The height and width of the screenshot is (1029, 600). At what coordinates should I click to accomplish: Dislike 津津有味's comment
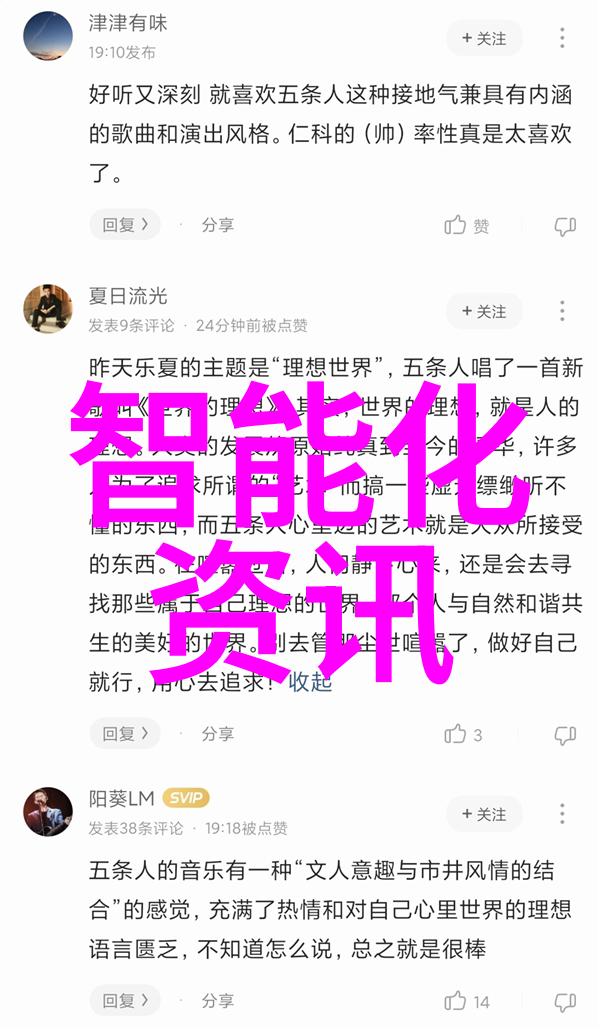[x=565, y=226]
